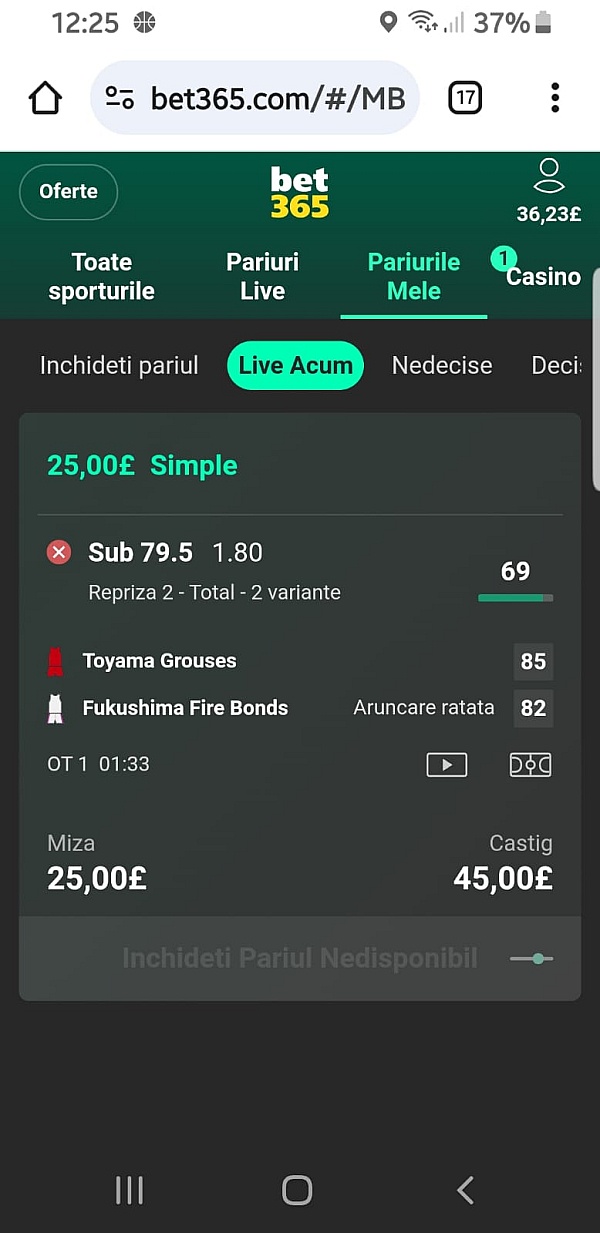Switch to Pariuri Live tab

[263, 277]
